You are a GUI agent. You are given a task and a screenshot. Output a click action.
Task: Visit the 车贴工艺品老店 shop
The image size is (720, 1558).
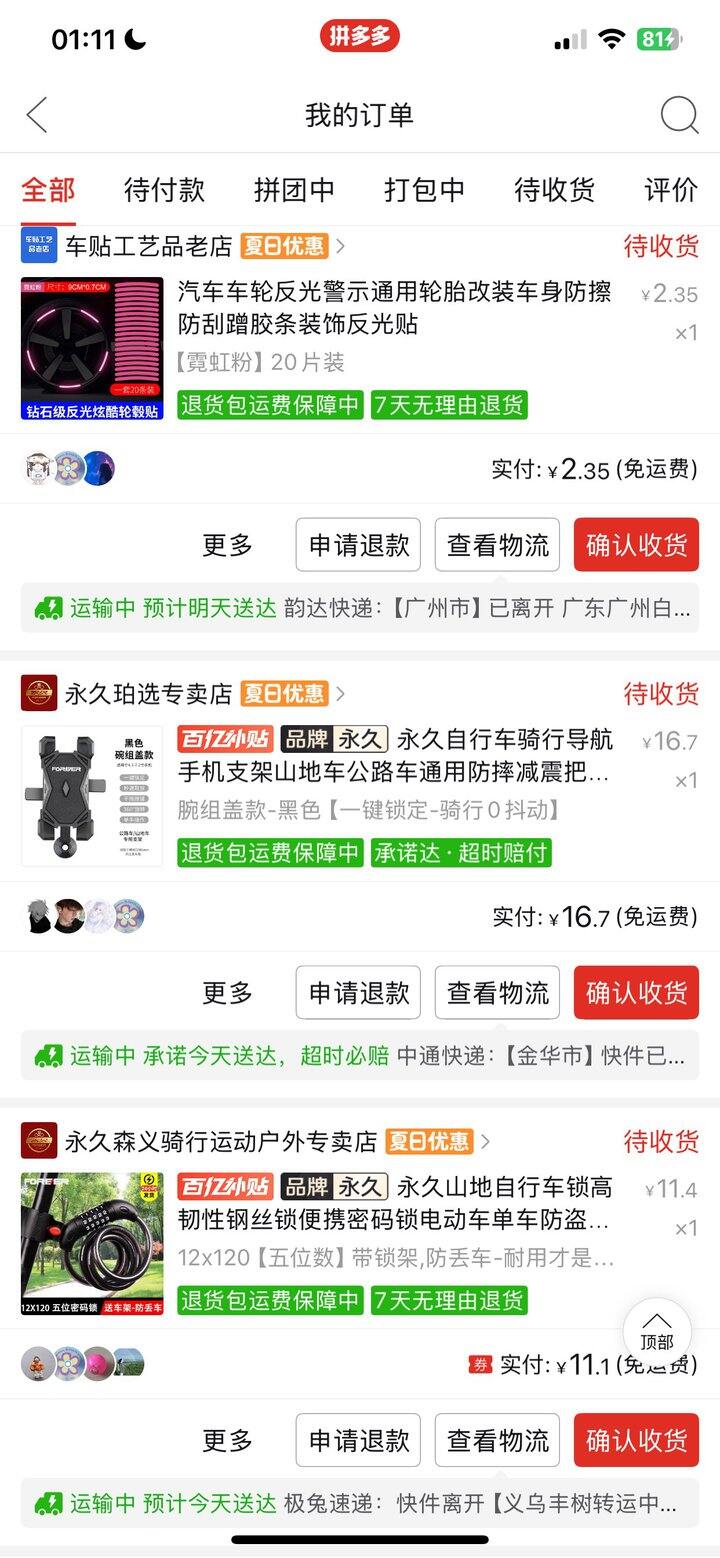[148, 246]
